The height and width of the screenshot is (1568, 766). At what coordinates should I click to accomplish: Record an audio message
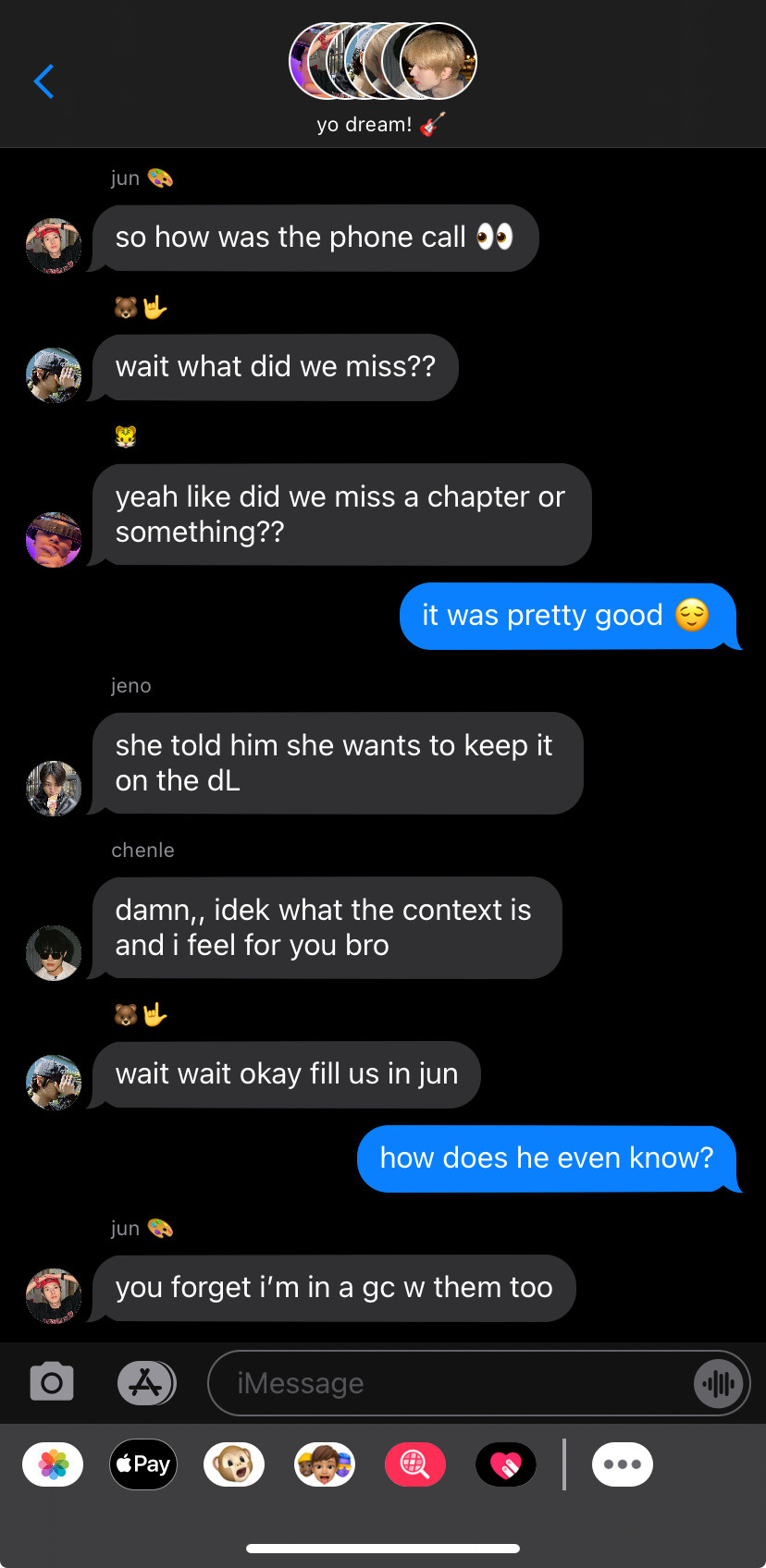click(719, 1383)
